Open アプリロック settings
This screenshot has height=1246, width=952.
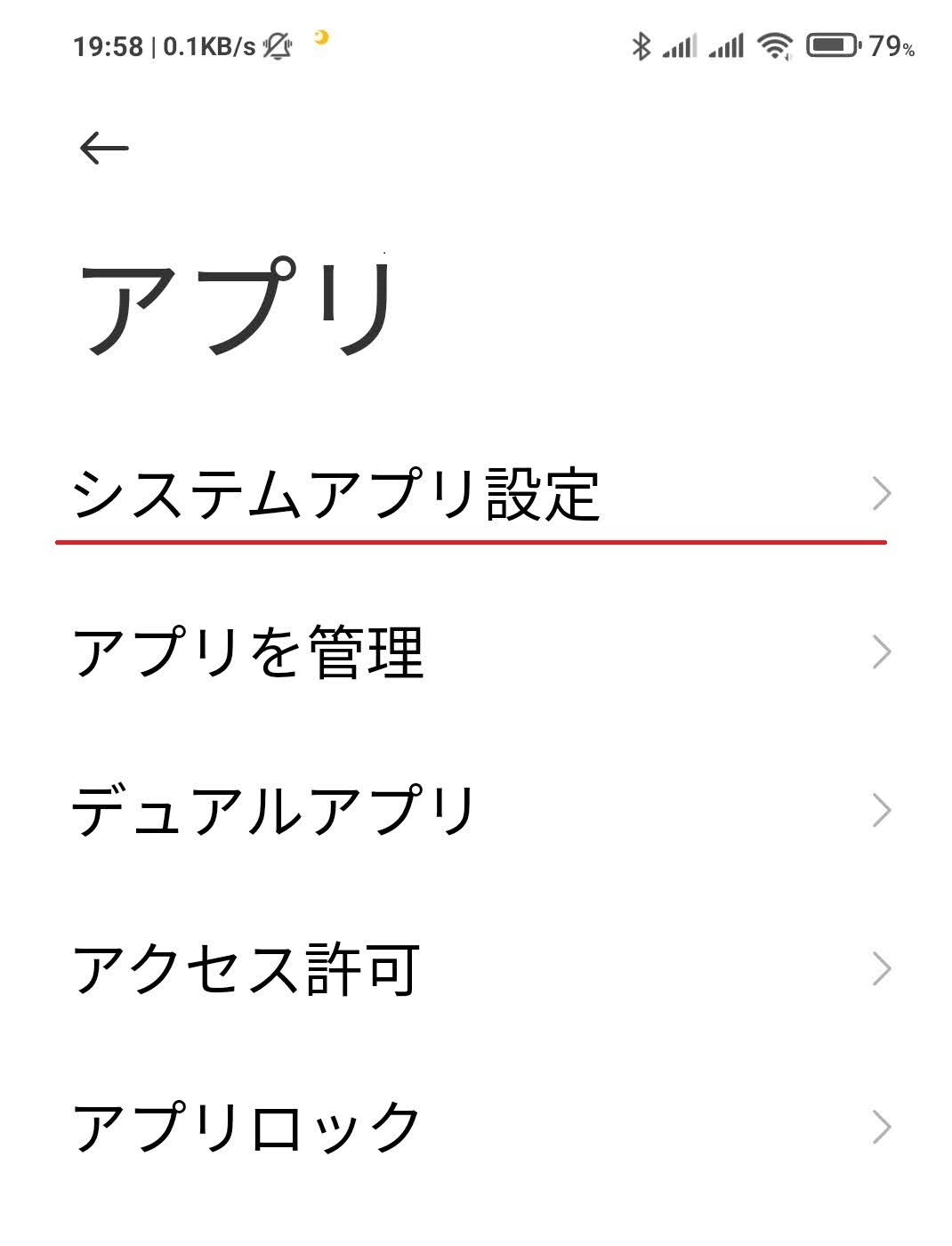[246, 1127]
